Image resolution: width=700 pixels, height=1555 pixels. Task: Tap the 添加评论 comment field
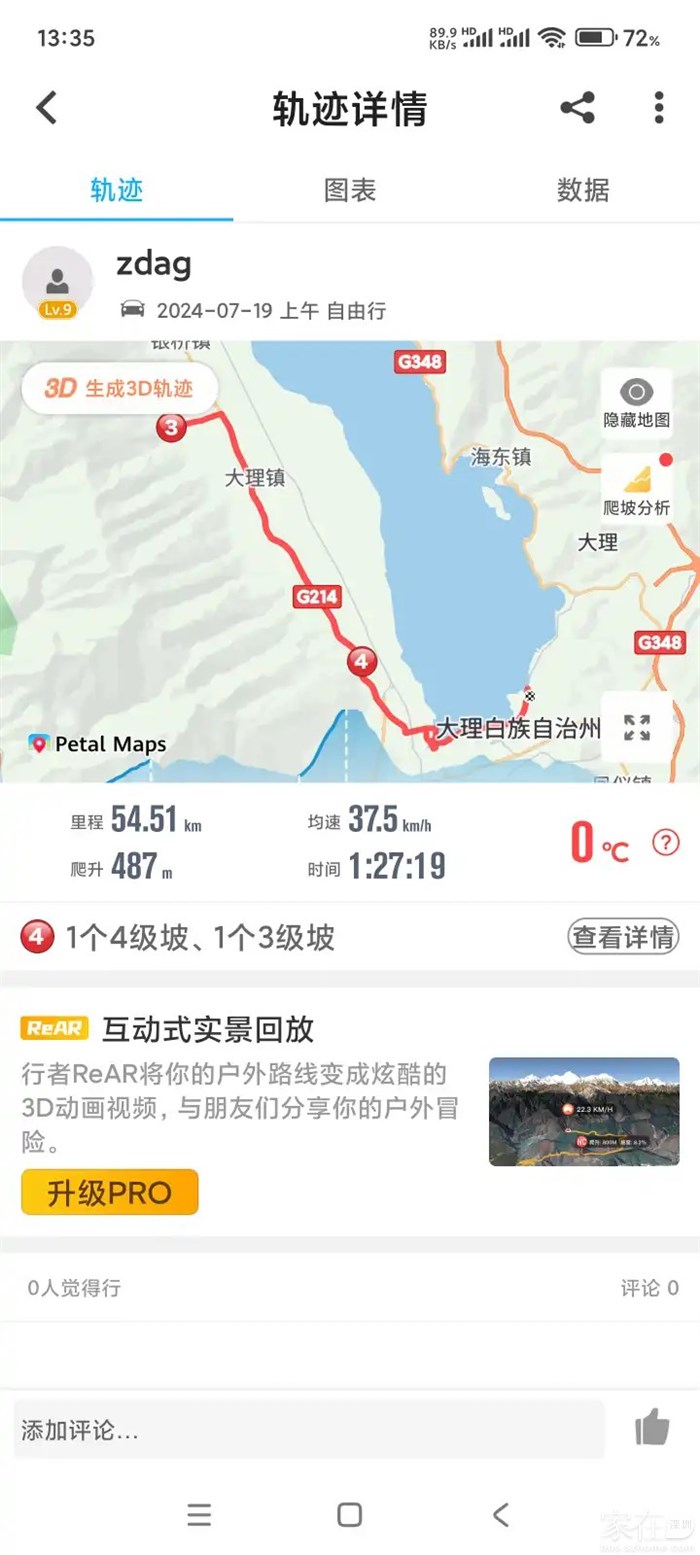(309, 1430)
